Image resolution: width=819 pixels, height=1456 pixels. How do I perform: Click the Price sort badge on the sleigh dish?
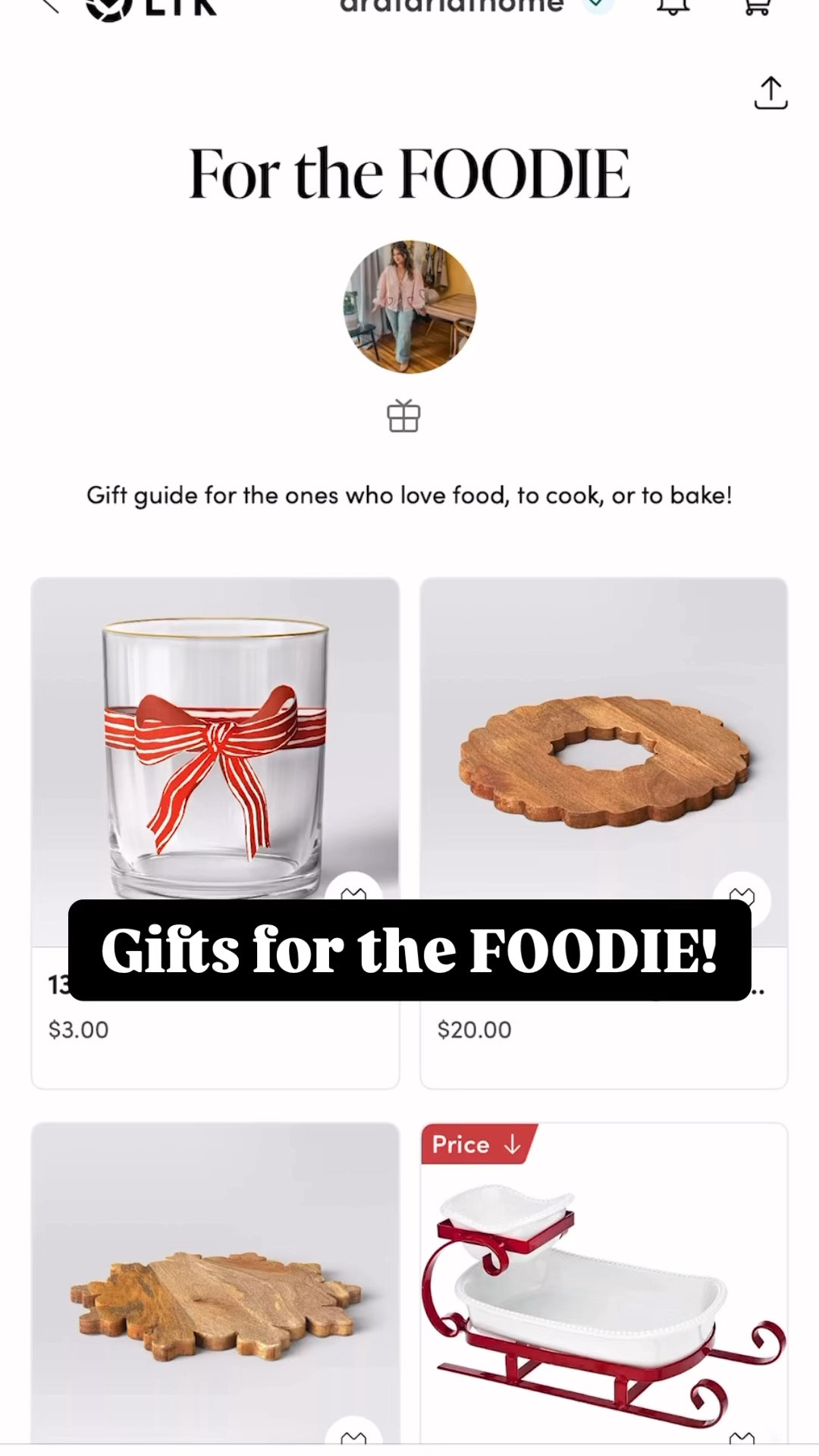pos(478,1145)
